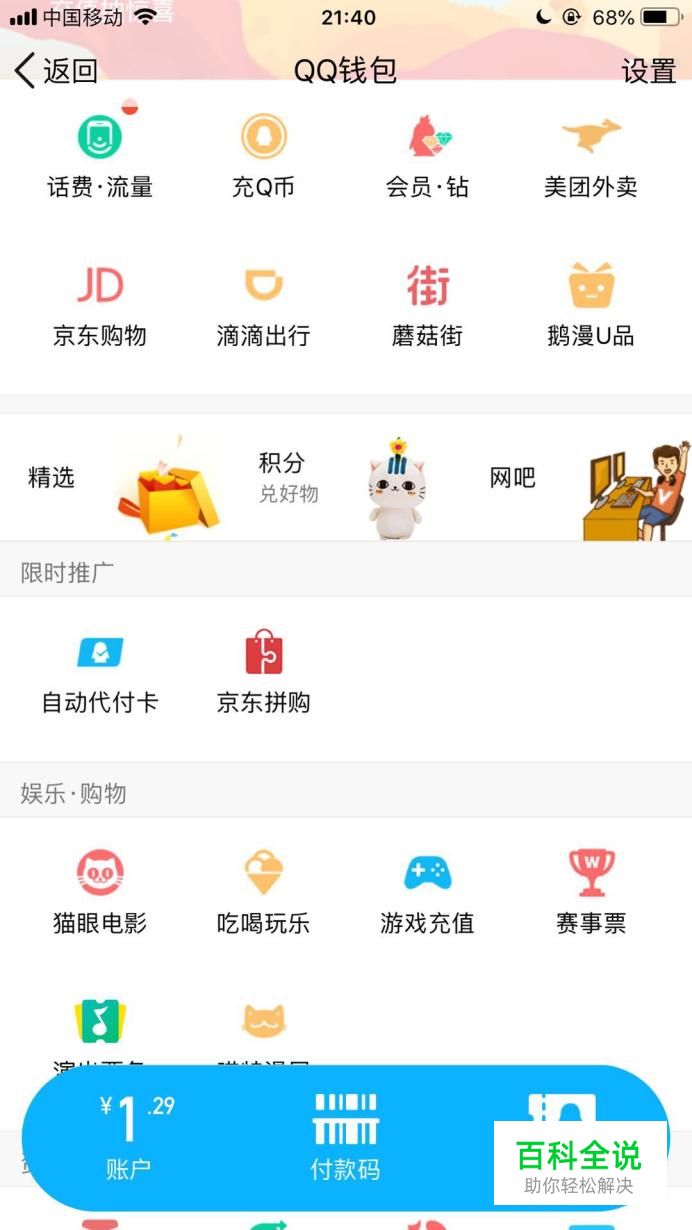View 账户 balance of ¥1.29

(130, 1137)
